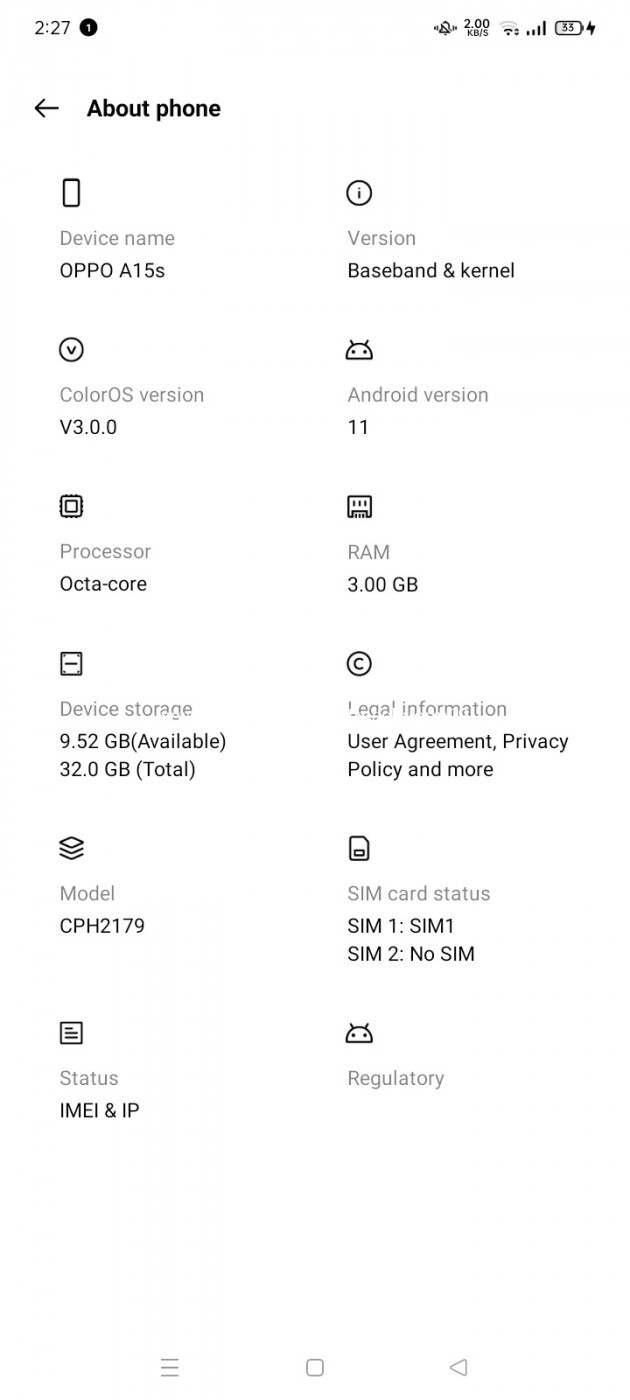Open Version baseband & kernel details

pos(459,230)
